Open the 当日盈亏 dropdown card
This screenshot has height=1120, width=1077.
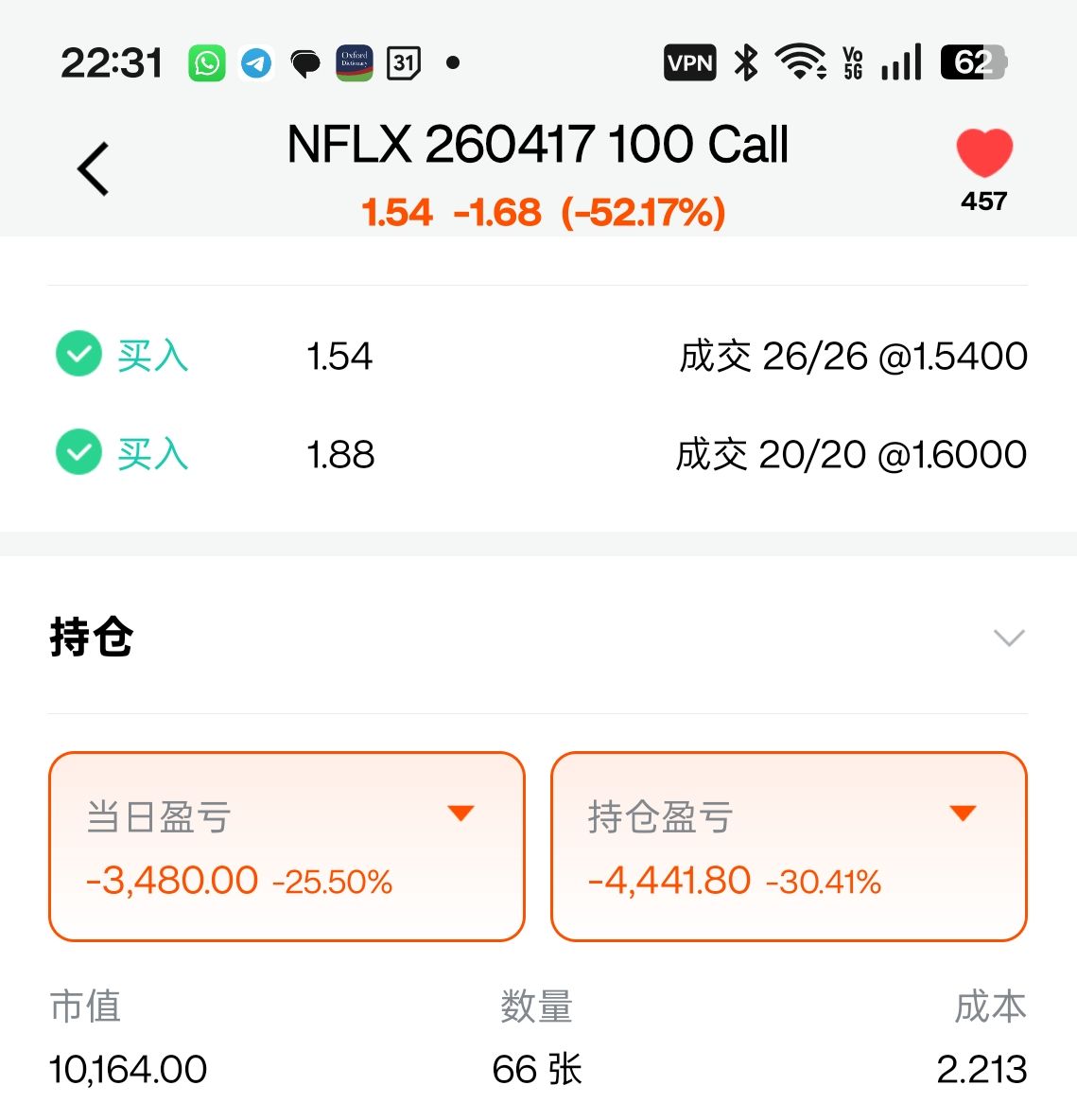click(287, 846)
